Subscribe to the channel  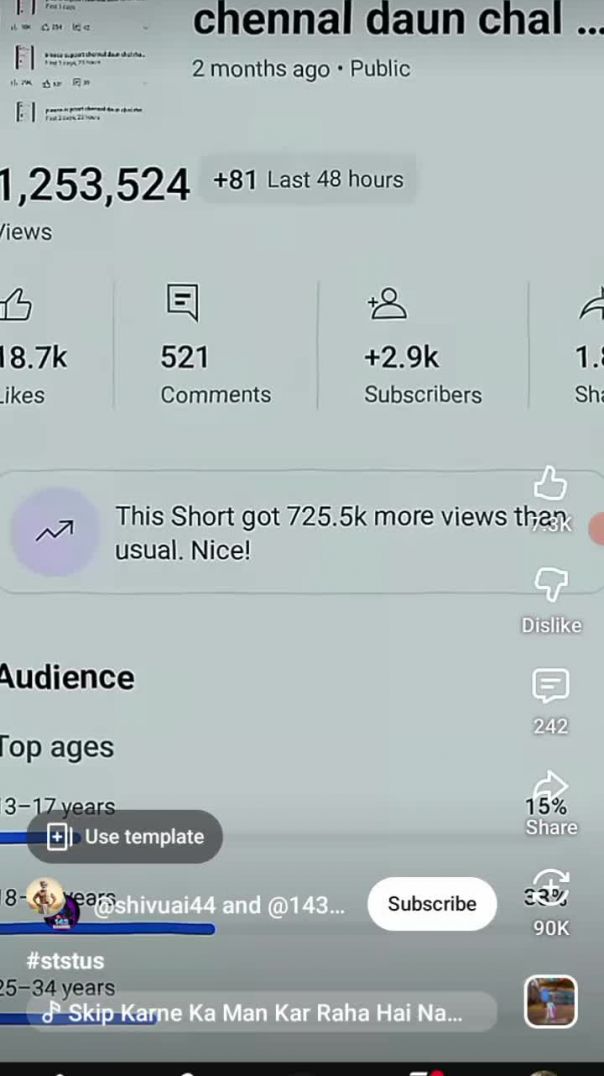[432, 904]
